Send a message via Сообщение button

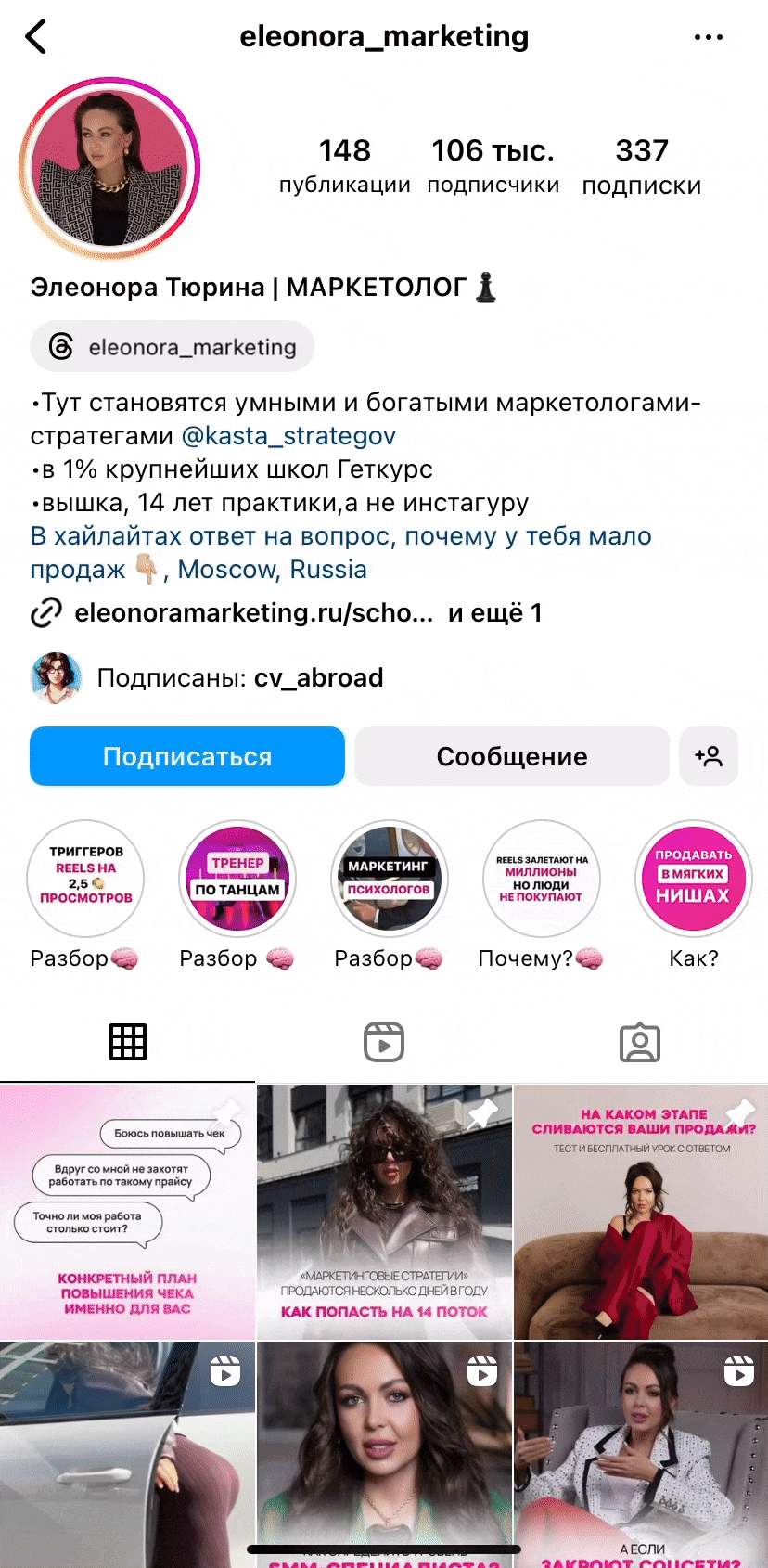point(511,756)
